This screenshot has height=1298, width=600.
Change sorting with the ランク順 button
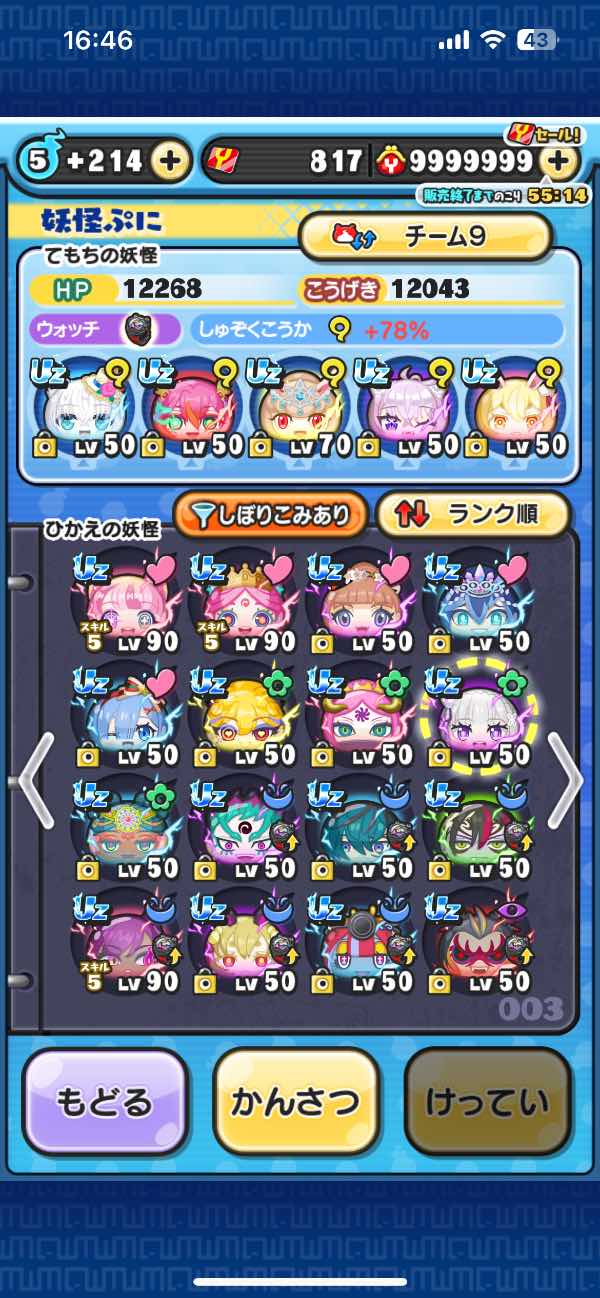click(x=472, y=514)
